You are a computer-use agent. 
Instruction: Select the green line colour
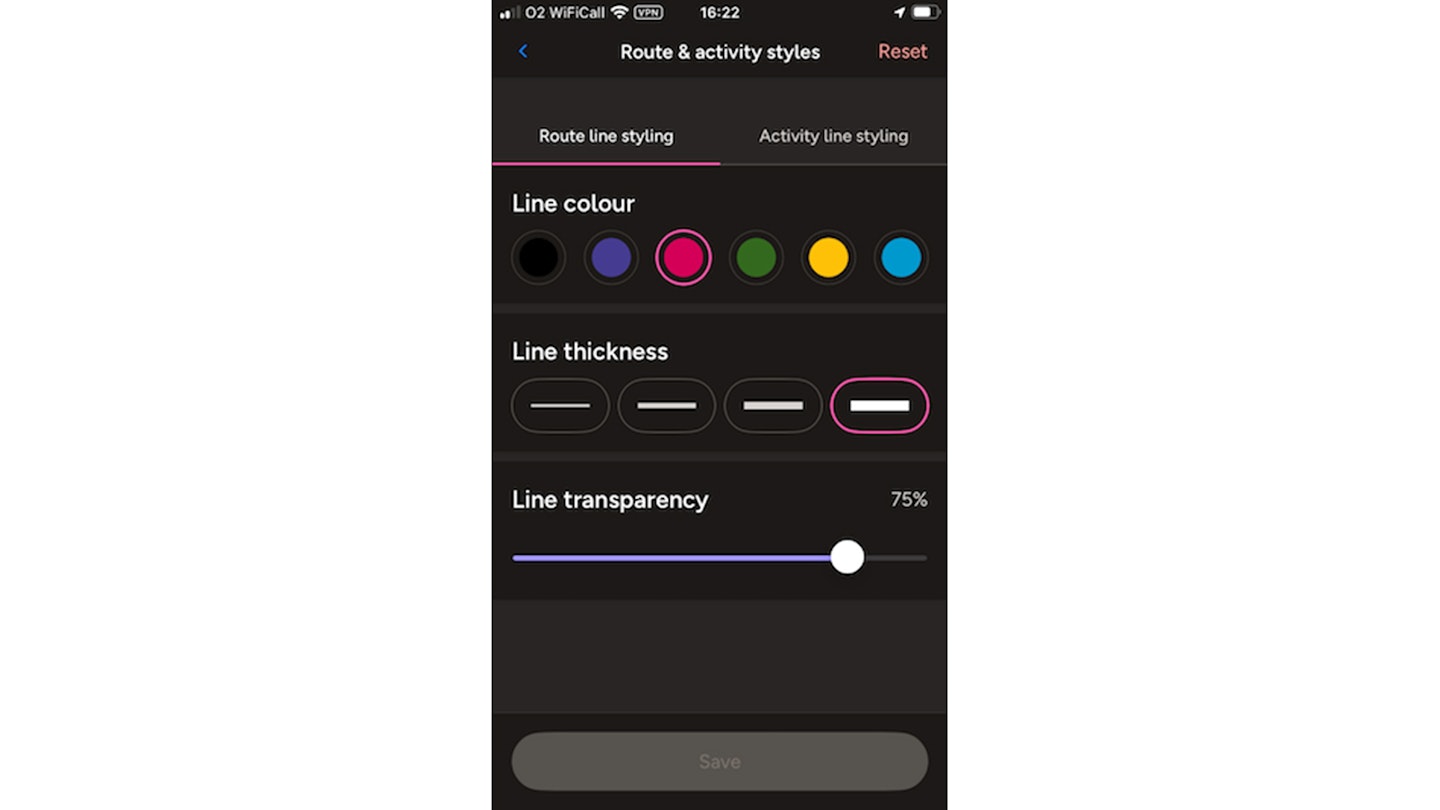point(756,258)
